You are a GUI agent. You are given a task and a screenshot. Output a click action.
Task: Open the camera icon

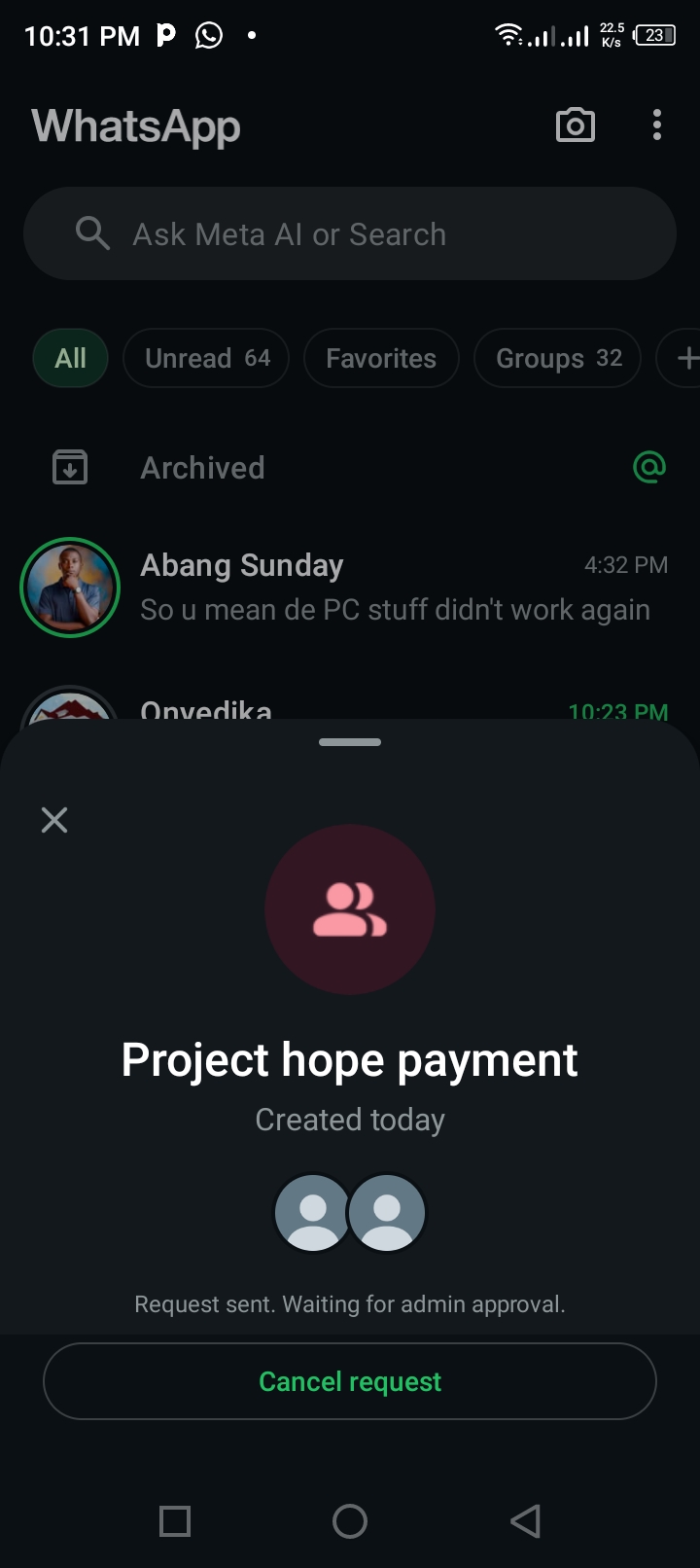point(575,125)
